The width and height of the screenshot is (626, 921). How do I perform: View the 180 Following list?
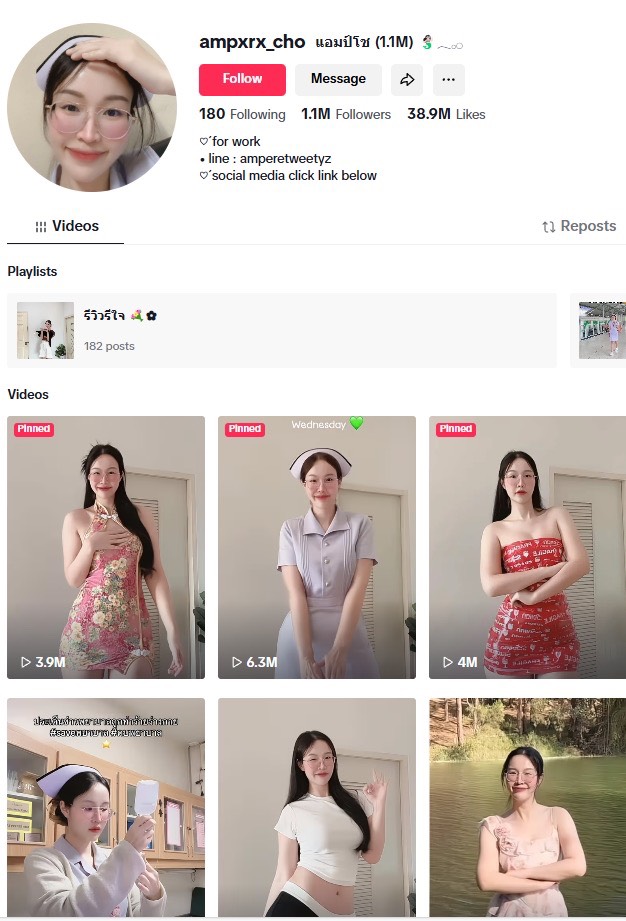pyautogui.click(x=242, y=114)
